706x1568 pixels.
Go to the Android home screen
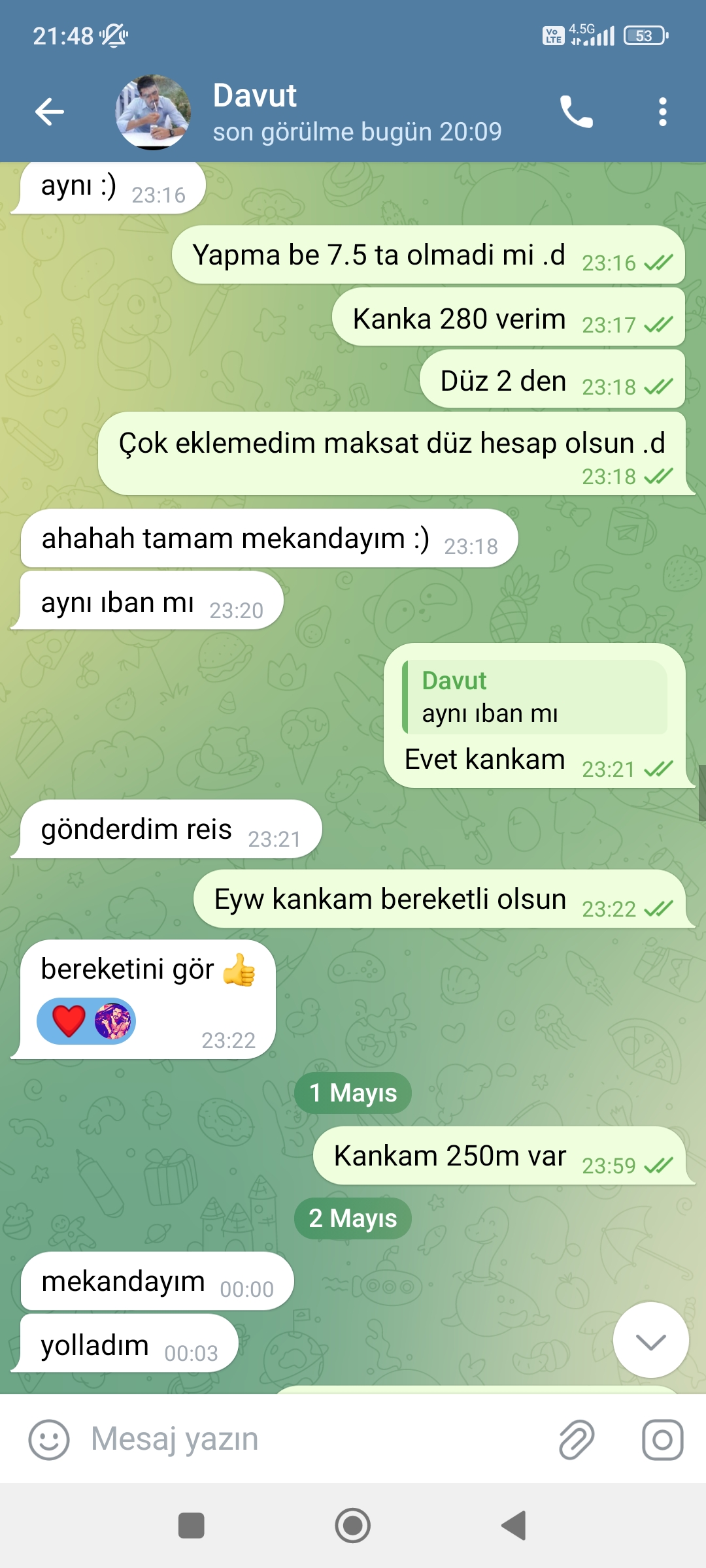pyautogui.click(x=353, y=1526)
